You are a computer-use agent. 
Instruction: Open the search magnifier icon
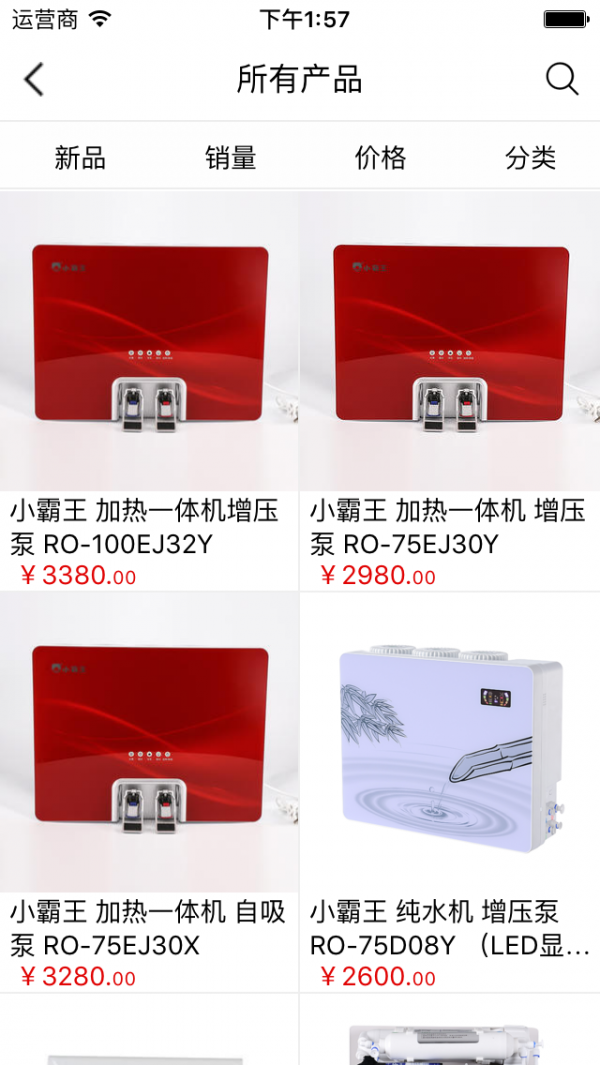[562, 79]
